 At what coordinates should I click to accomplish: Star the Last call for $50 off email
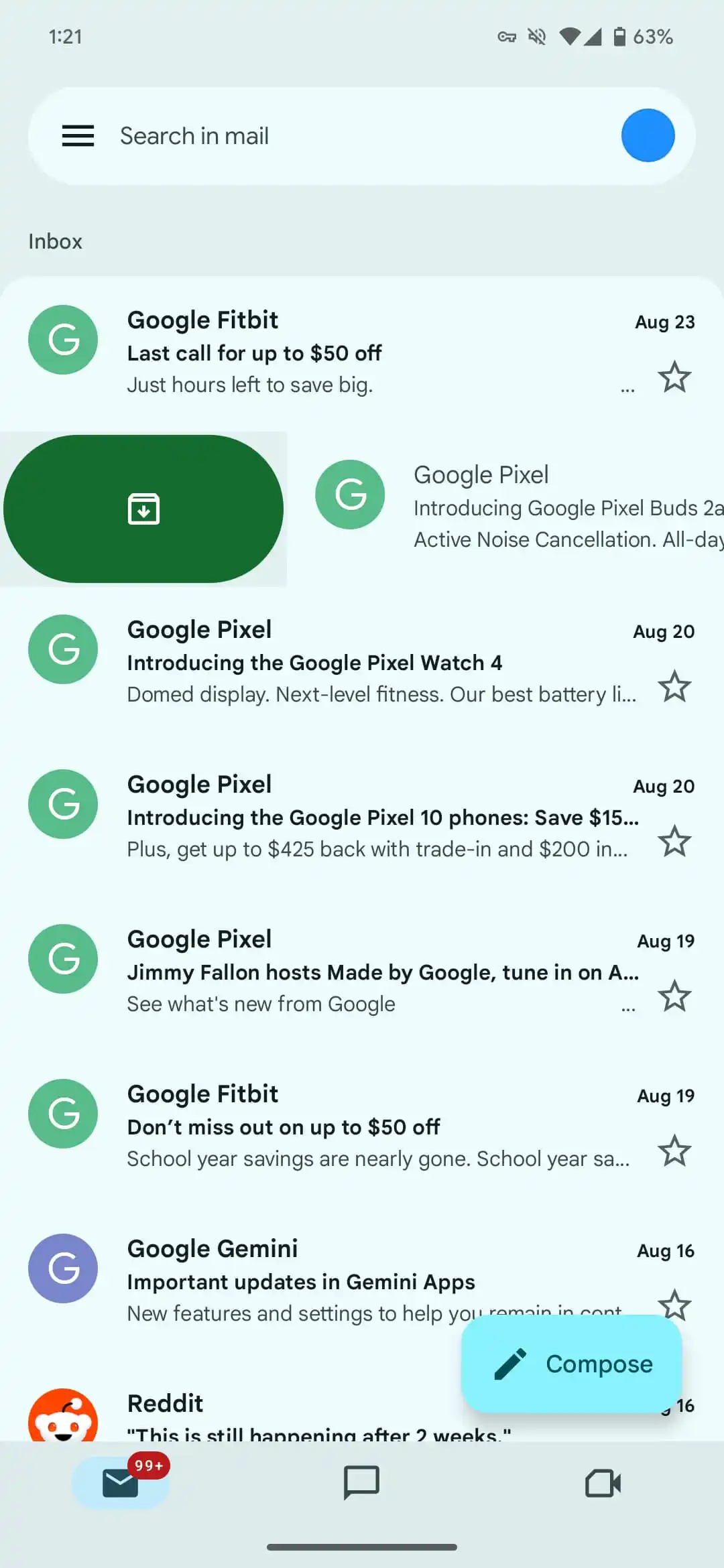(674, 377)
